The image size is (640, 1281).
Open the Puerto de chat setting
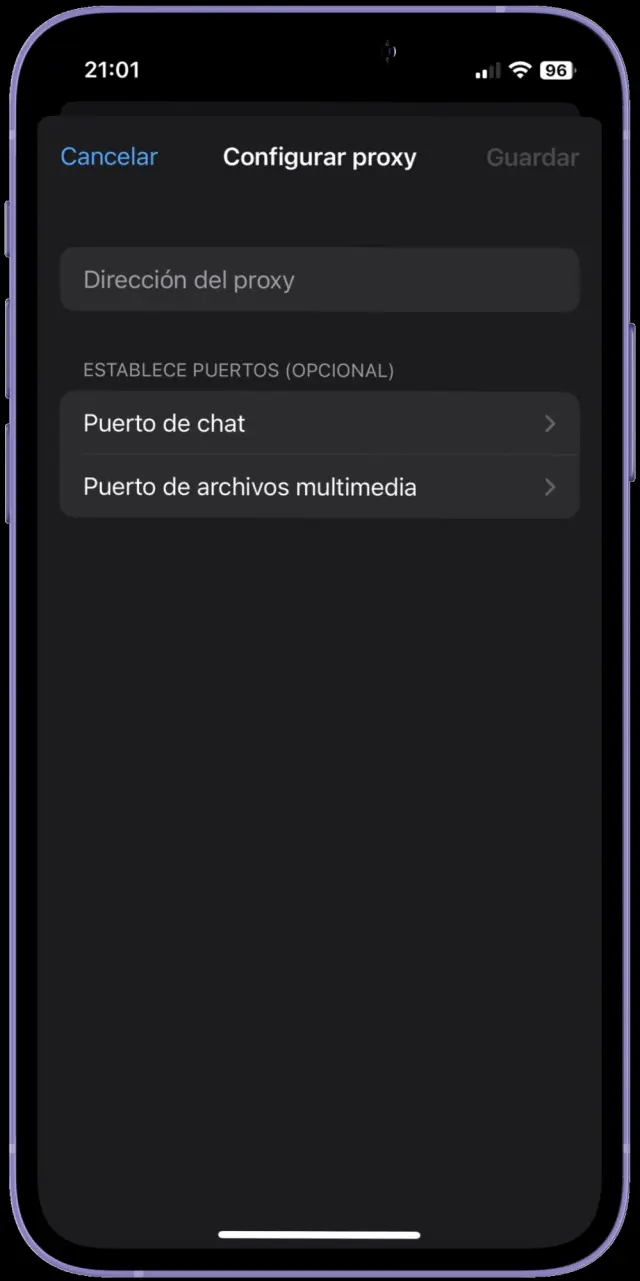tap(320, 424)
